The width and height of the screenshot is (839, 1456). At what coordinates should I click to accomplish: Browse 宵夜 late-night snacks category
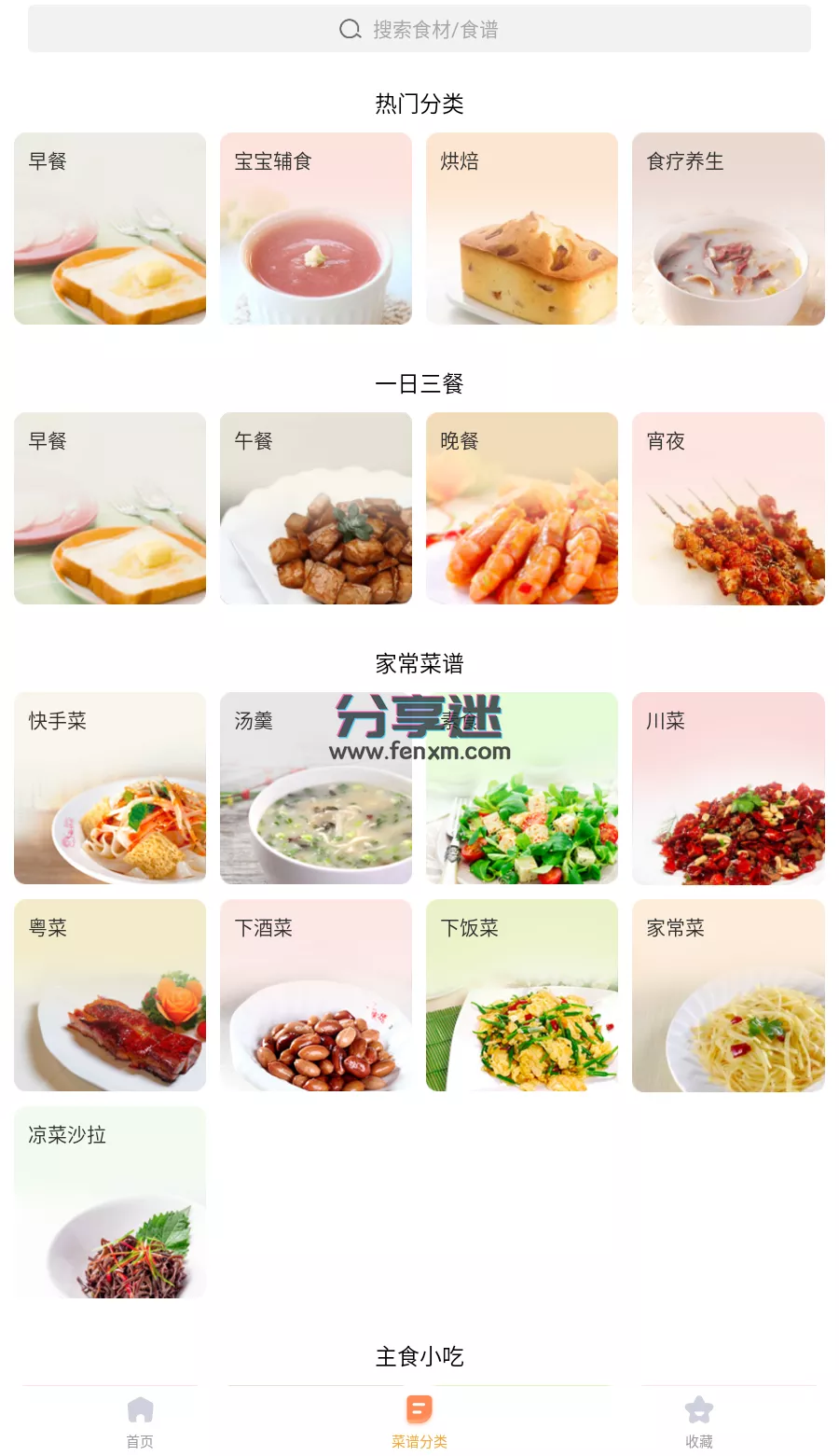coord(728,508)
